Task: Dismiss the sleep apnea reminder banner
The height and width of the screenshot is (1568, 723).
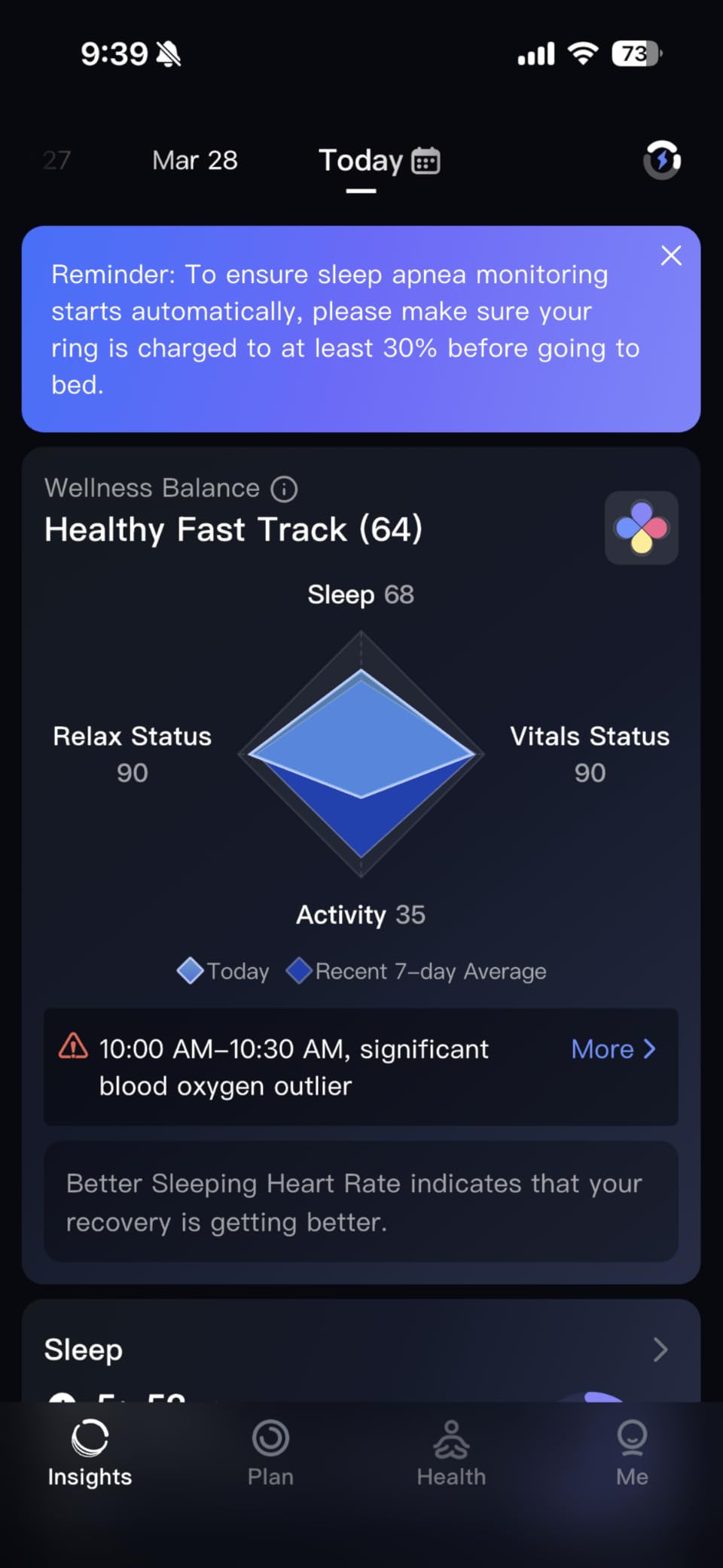Action: tap(670, 255)
